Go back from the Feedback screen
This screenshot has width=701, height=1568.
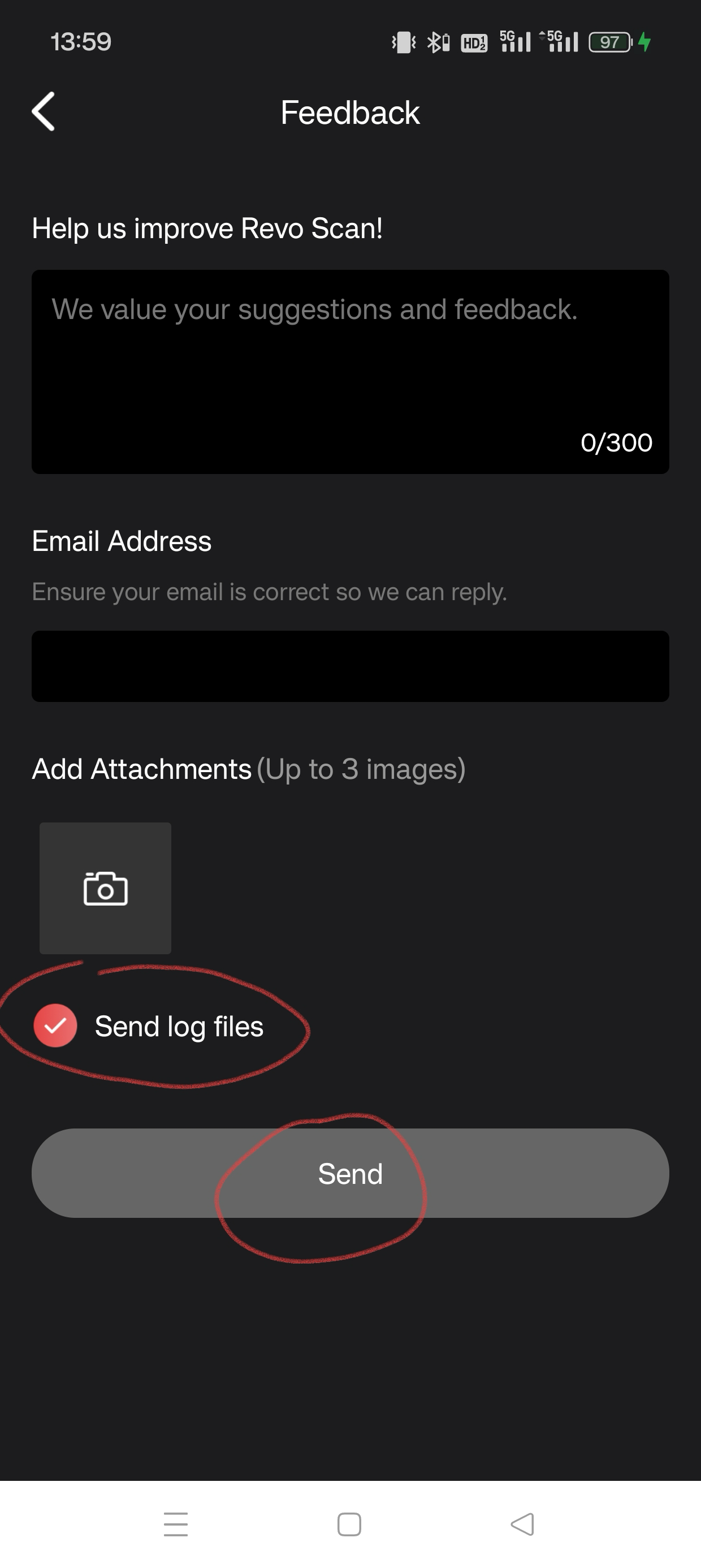43,111
